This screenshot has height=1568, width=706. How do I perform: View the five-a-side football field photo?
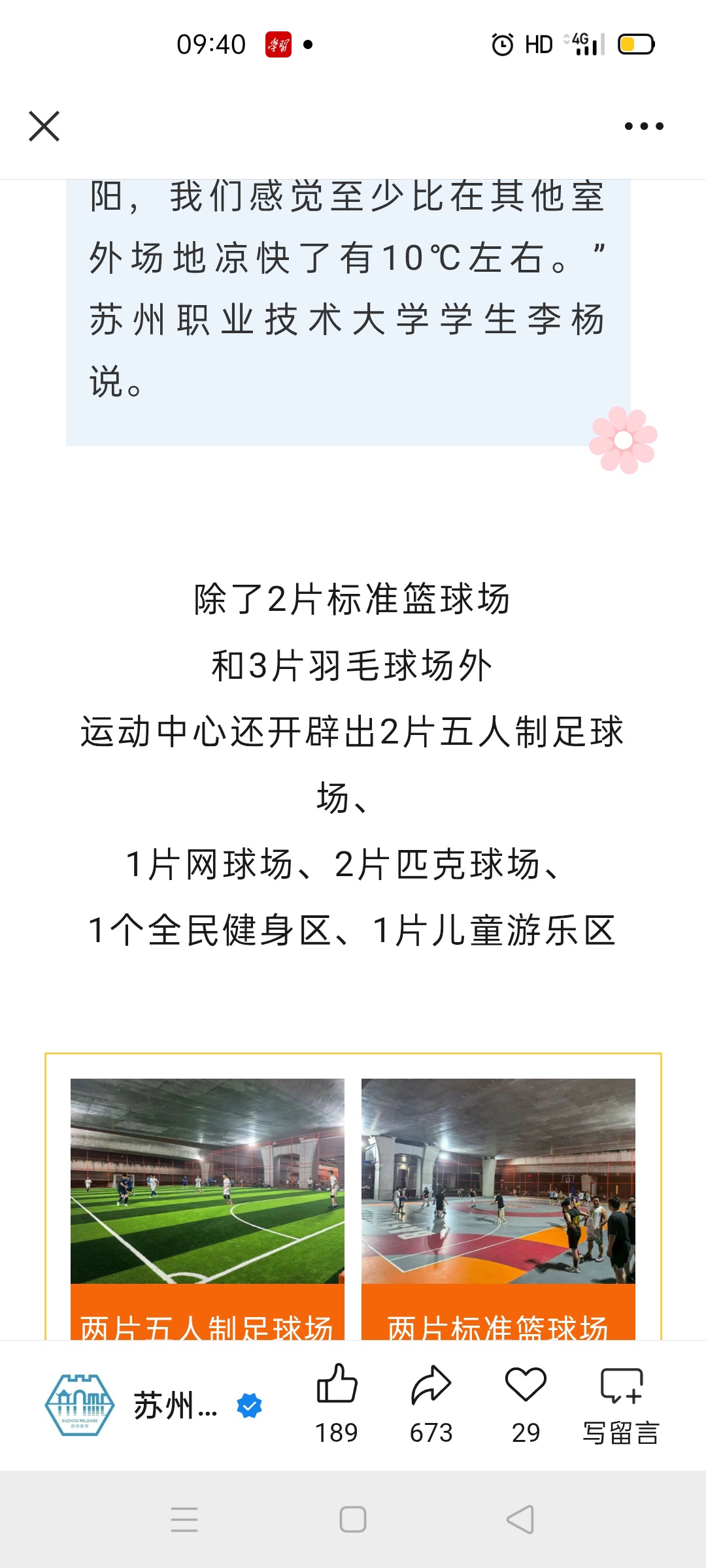tap(207, 1181)
